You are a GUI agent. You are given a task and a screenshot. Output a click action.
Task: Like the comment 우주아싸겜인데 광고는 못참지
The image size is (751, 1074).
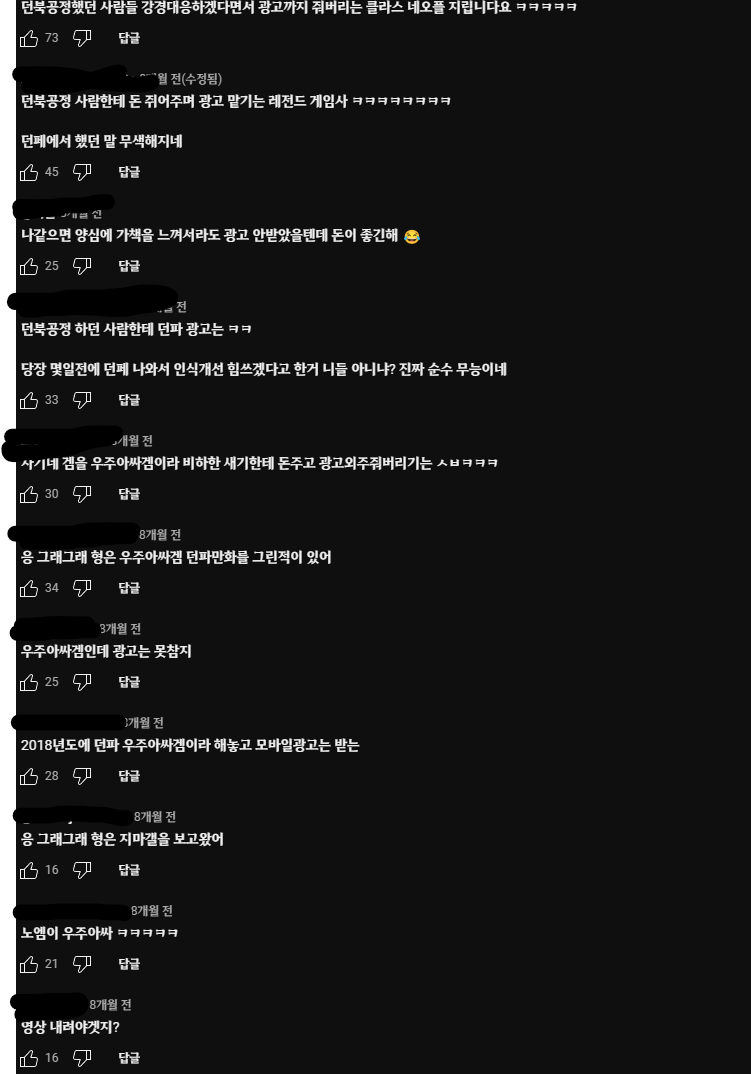click(x=29, y=682)
